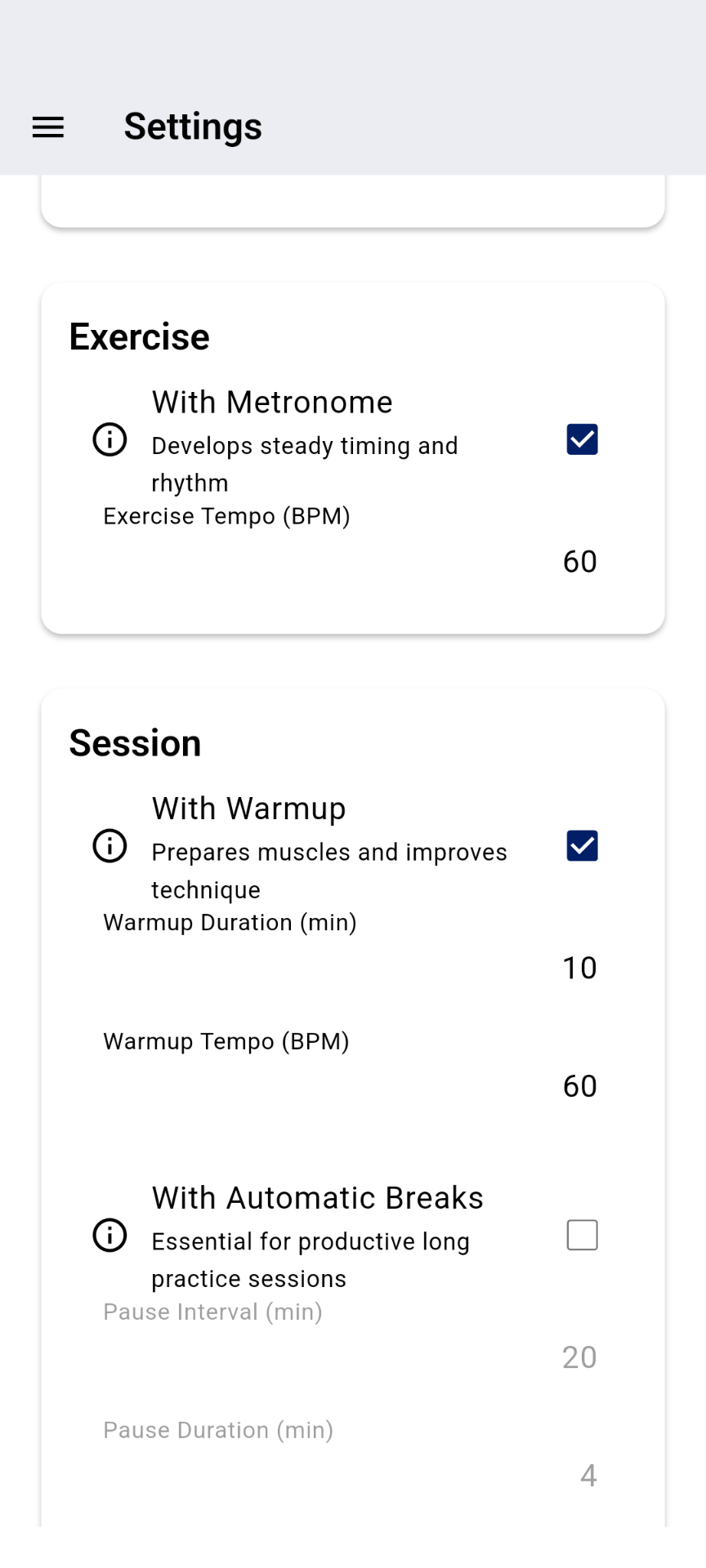Image resolution: width=706 pixels, height=1568 pixels.
Task: Edit the Warmup Duration value 10
Action: 579,969
